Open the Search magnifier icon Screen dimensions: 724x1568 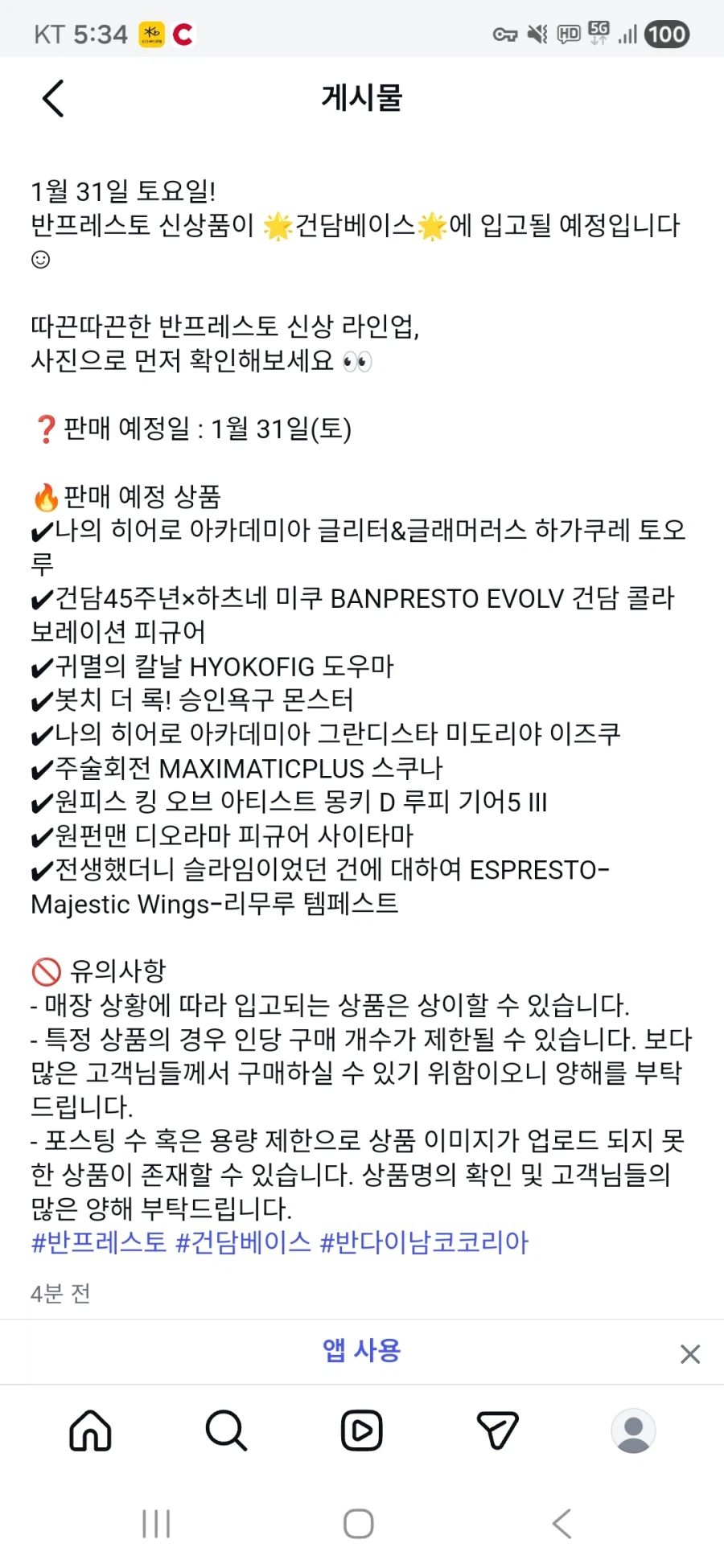tap(225, 1431)
